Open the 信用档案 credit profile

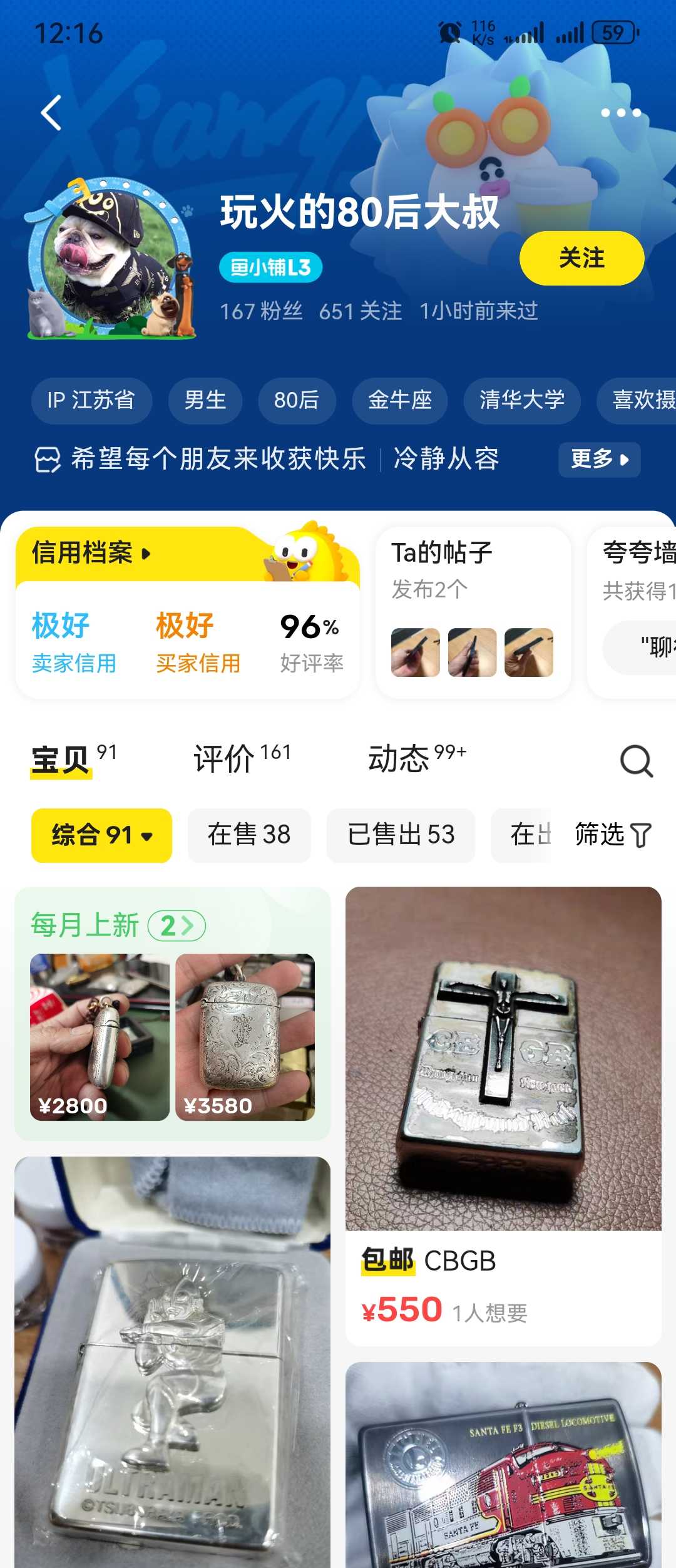click(x=91, y=554)
